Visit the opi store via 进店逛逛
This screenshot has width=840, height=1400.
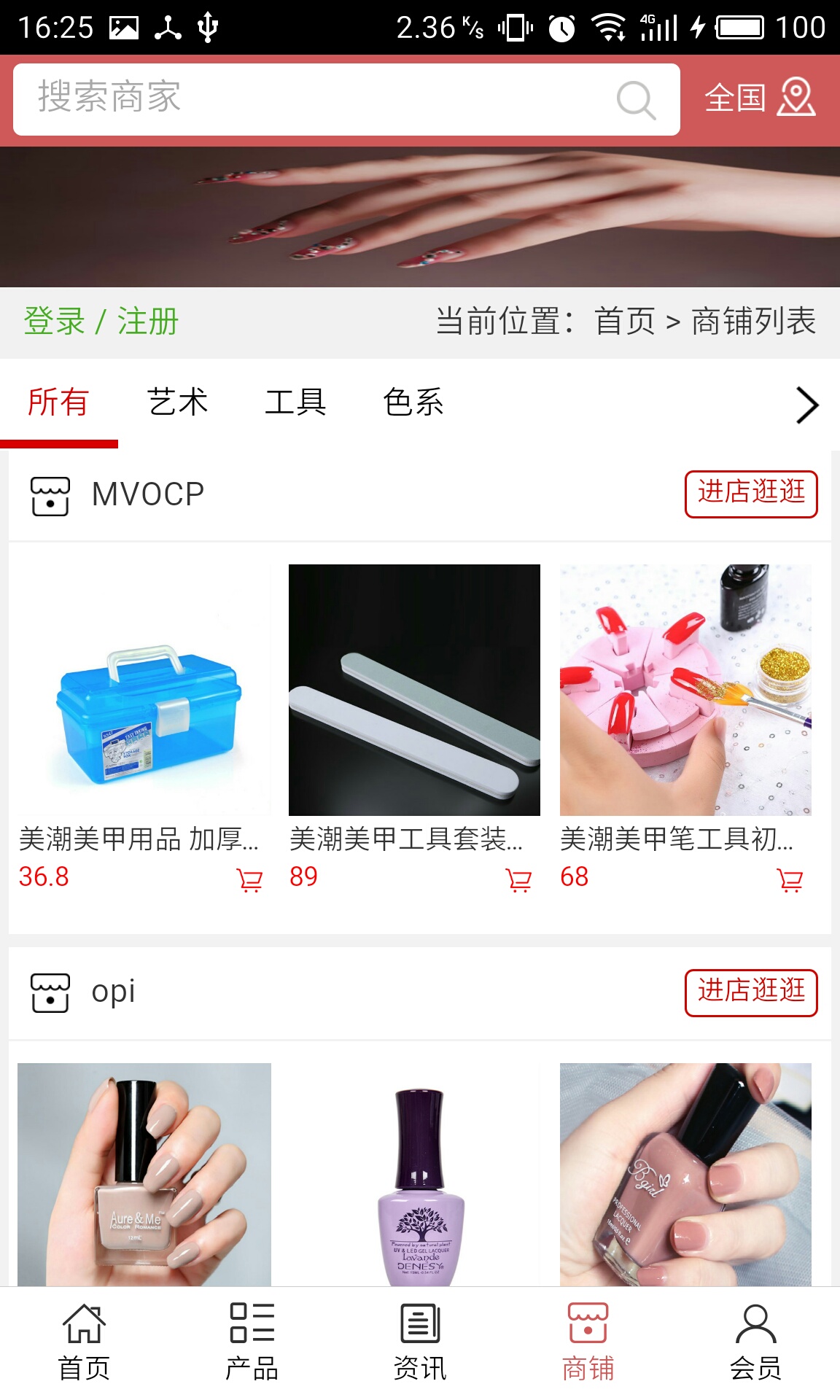750,992
